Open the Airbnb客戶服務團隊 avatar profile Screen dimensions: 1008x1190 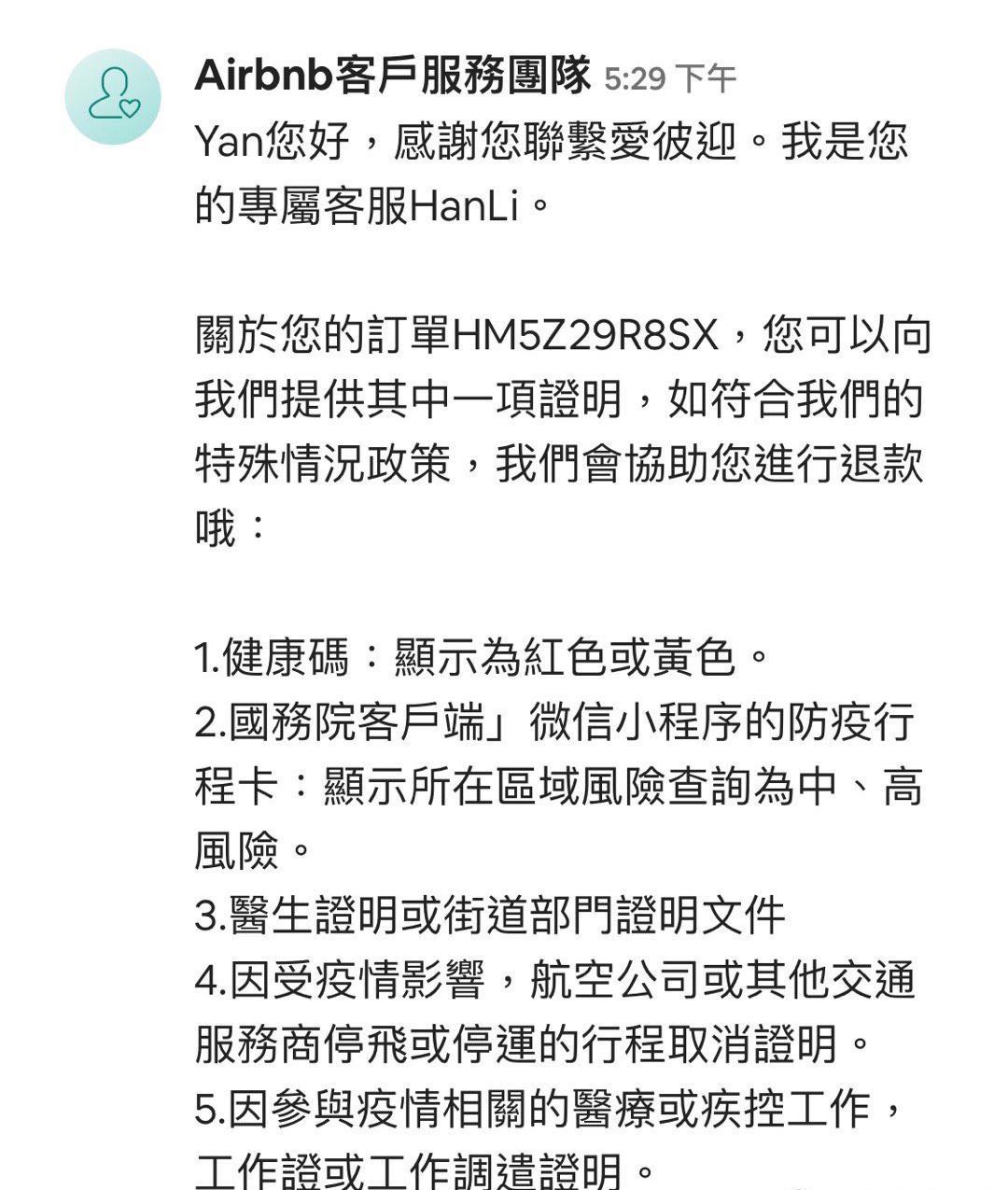113,97
